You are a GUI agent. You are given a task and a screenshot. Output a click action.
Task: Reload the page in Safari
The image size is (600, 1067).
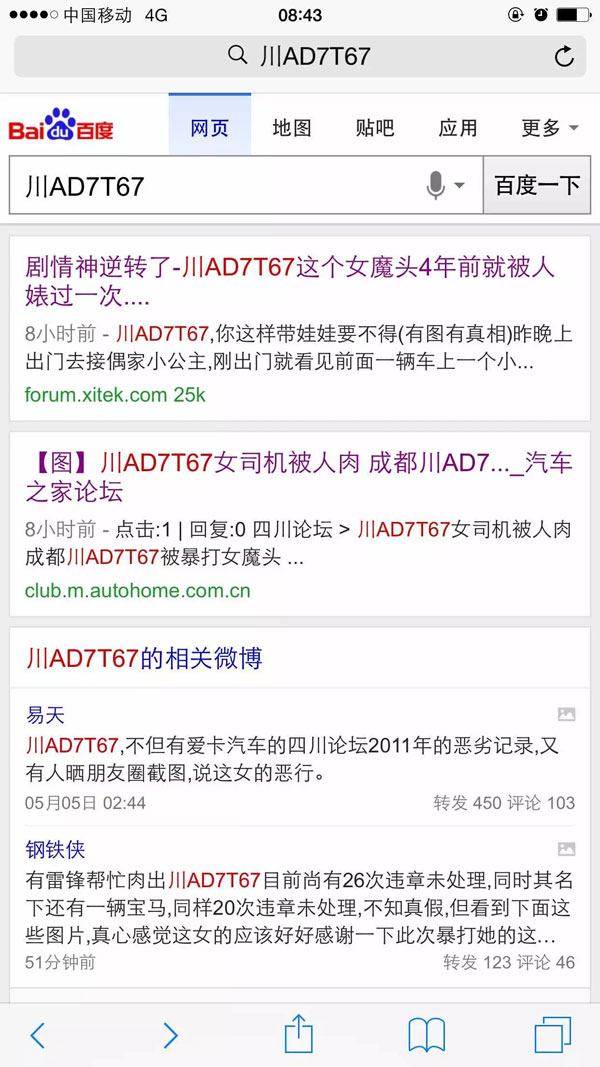click(564, 56)
